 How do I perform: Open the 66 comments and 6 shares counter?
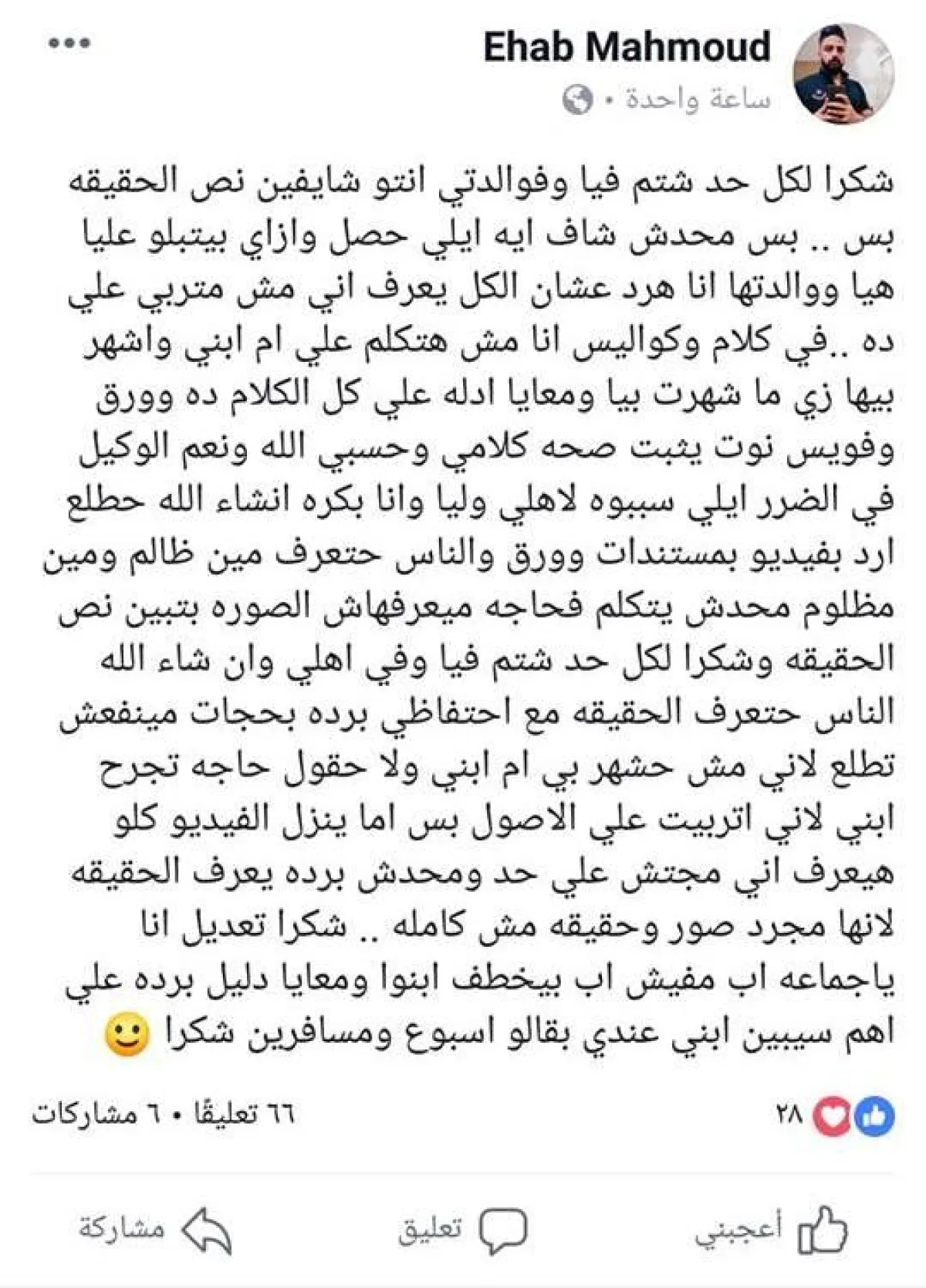click(x=164, y=1114)
